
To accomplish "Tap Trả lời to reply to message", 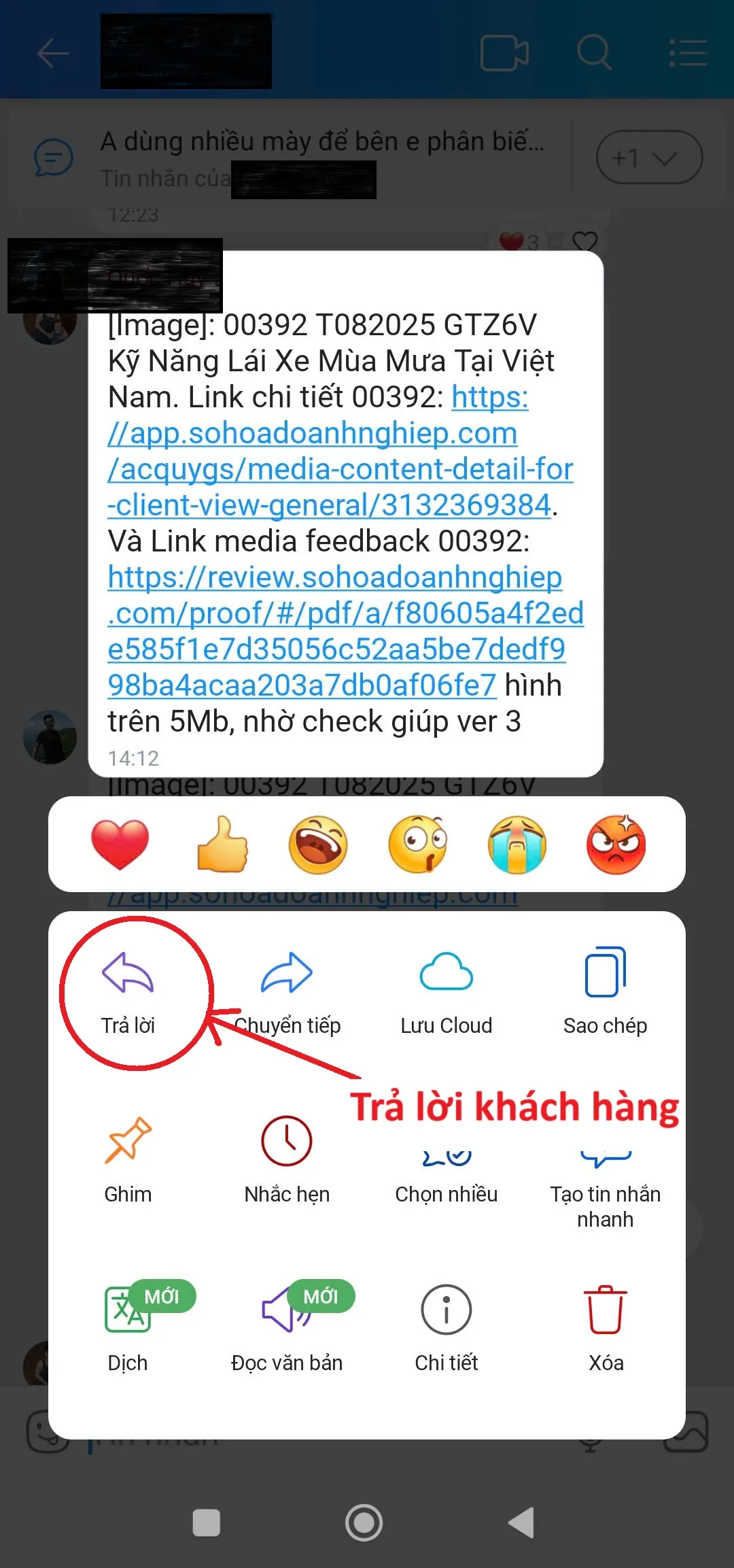I will pos(128,993).
